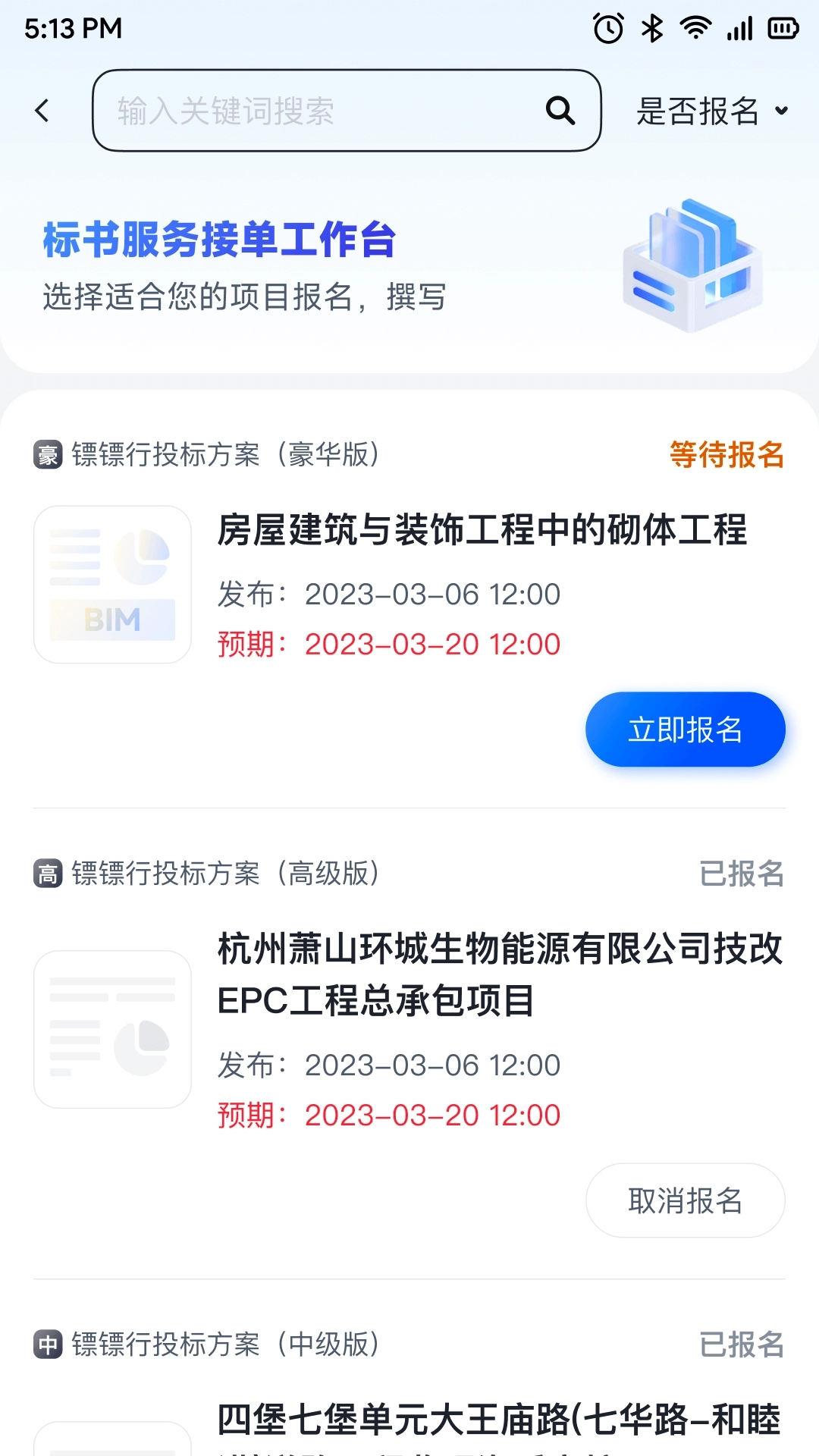Select the 镖镖行投标方案（豪华版）section header
This screenshot has height=1456, width=819.
pos(224,455)
